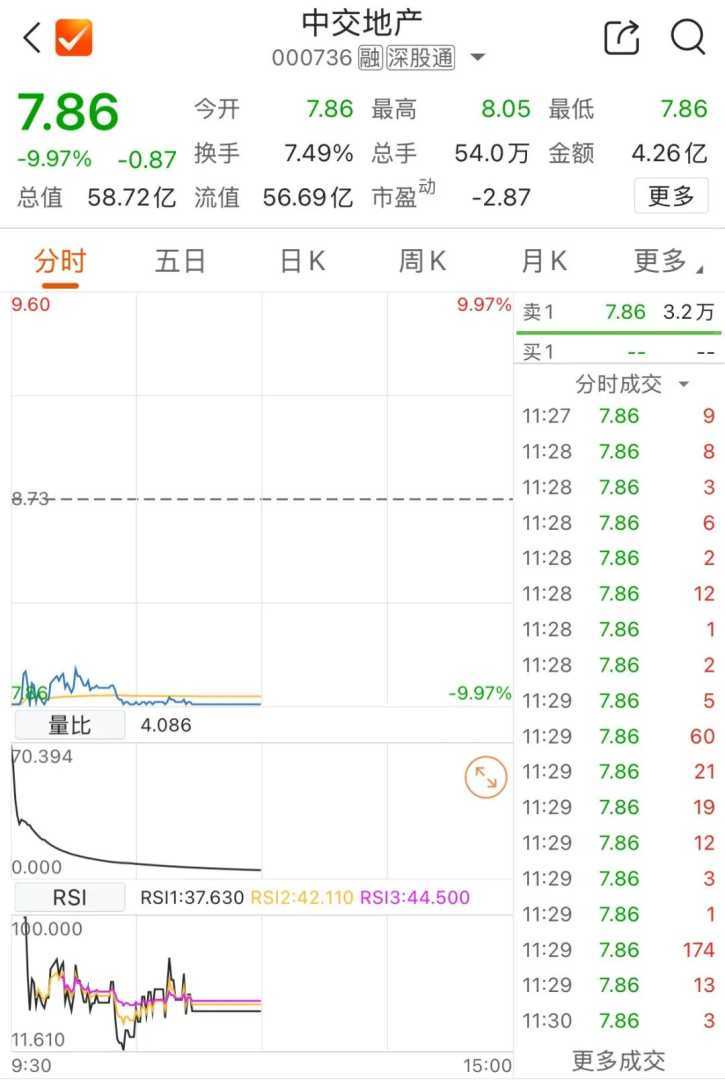View the 月K chart tab
Image resolution: width=725 pixels, height=1080 pixels.
pyautogui.click(x=543, y=262)
